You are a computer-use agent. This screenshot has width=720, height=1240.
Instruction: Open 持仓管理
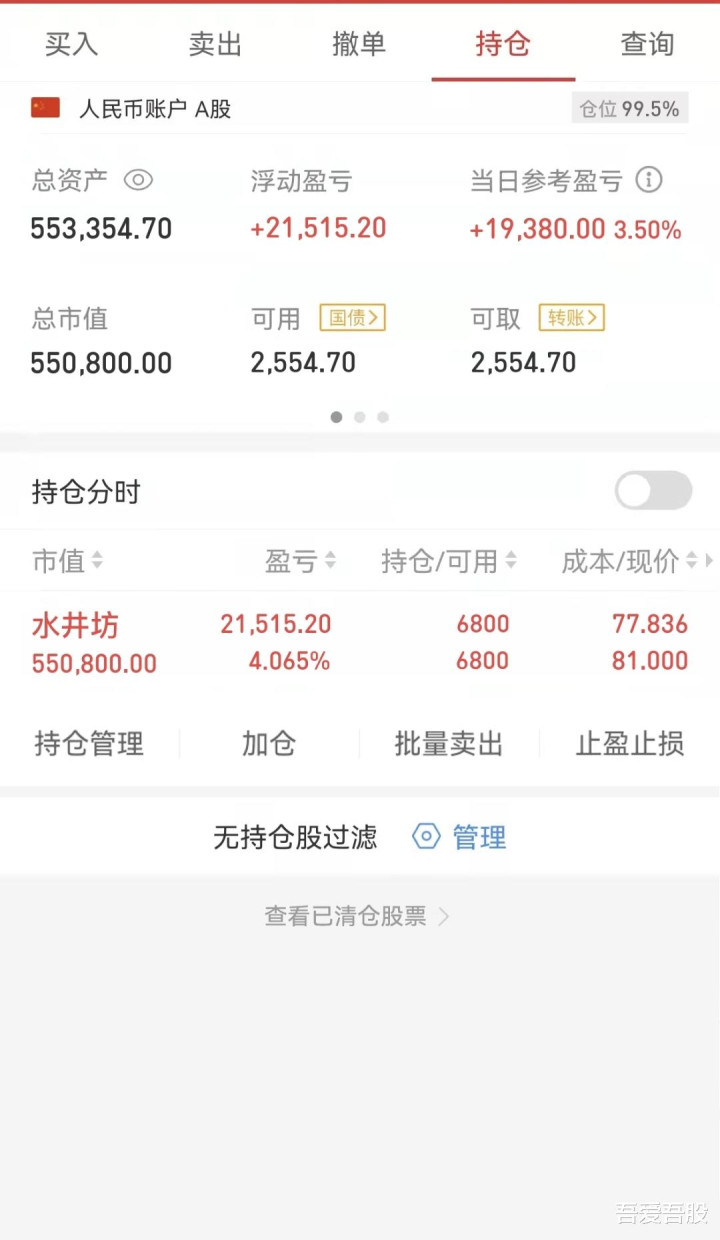89,744
